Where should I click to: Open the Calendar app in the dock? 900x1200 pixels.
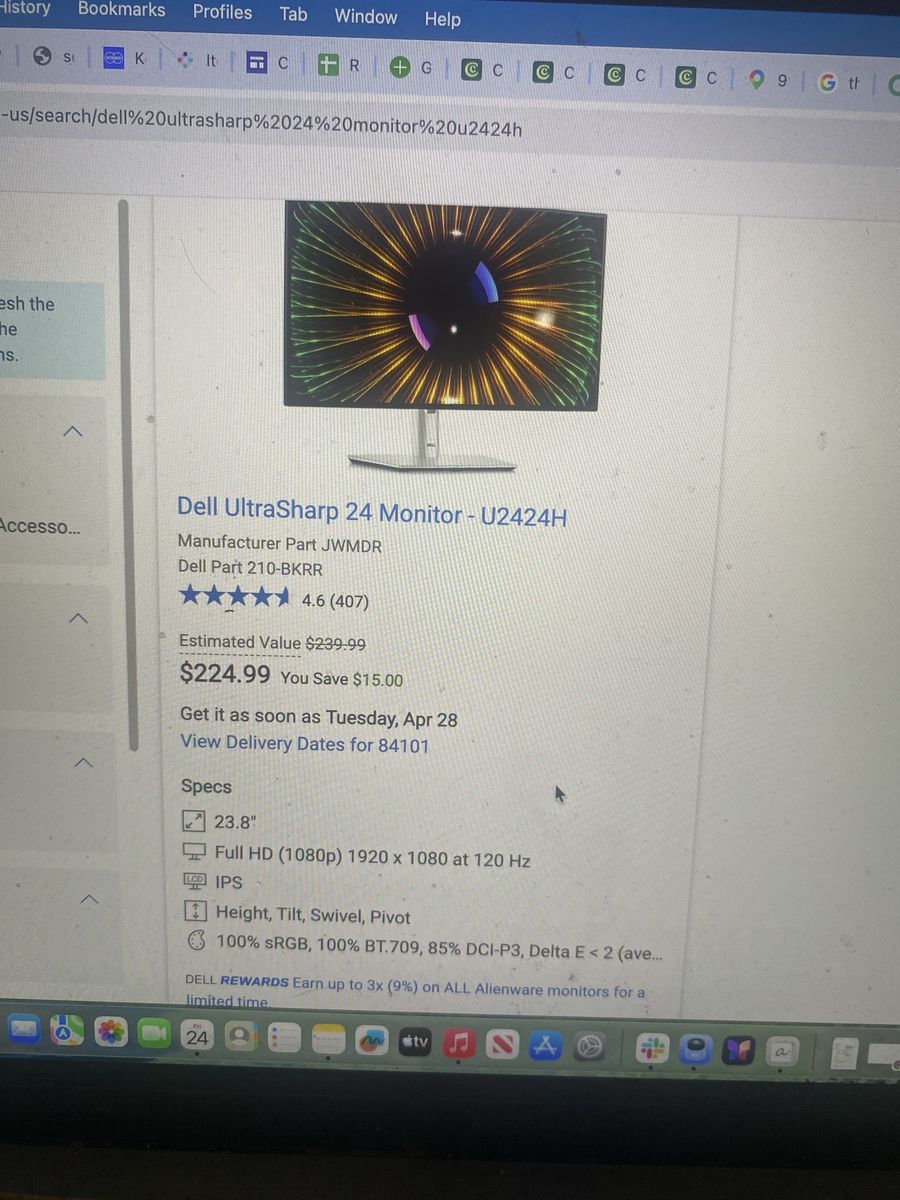click(197, 1036)
